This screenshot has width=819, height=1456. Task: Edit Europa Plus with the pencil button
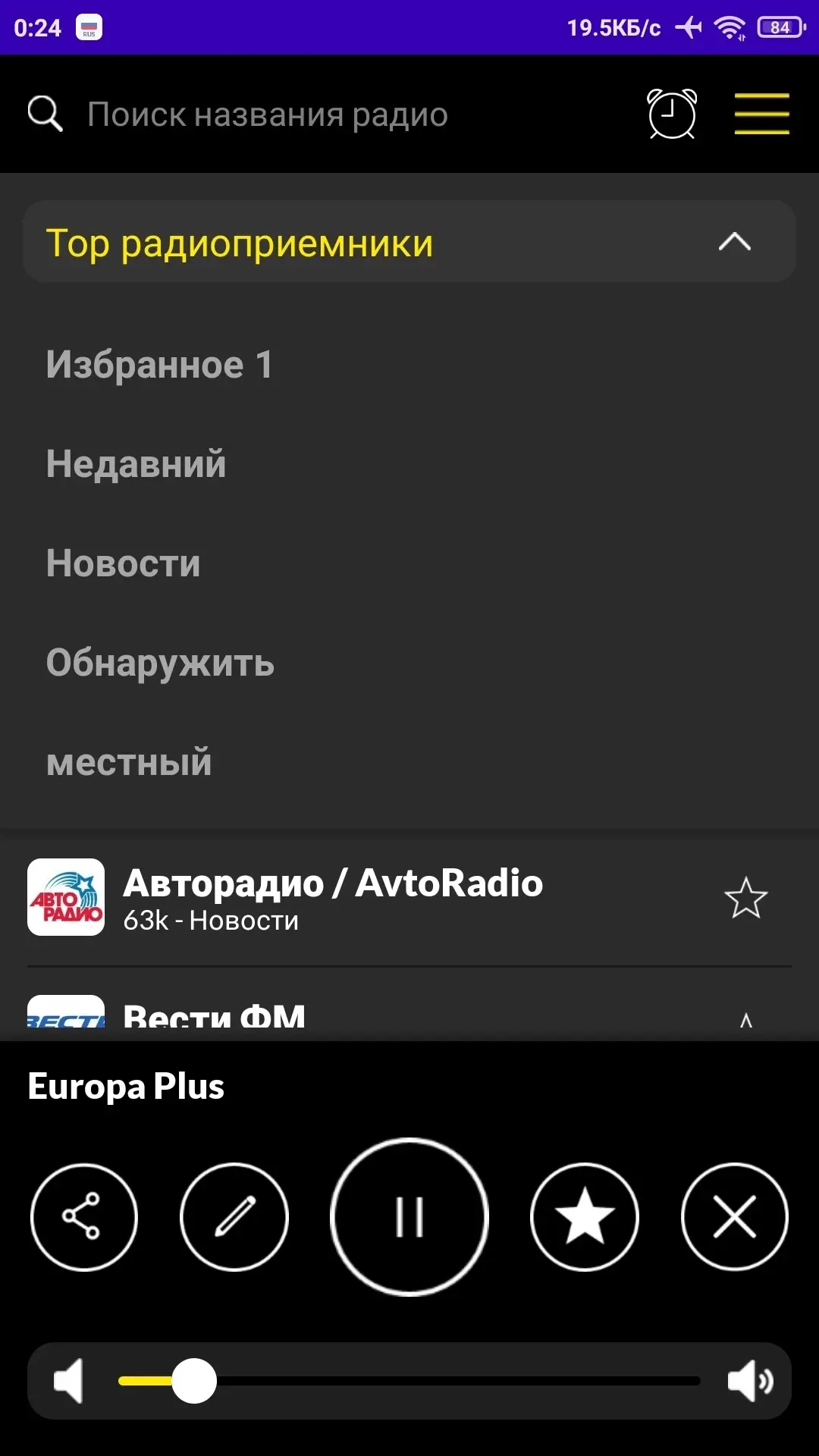point(234,1217)
